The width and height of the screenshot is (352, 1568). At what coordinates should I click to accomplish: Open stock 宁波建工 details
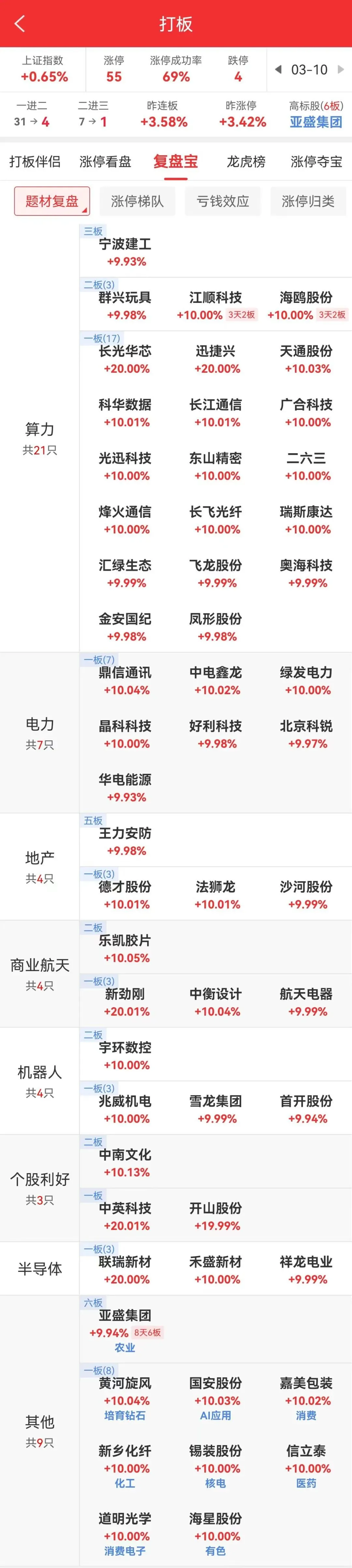[125, 252]
